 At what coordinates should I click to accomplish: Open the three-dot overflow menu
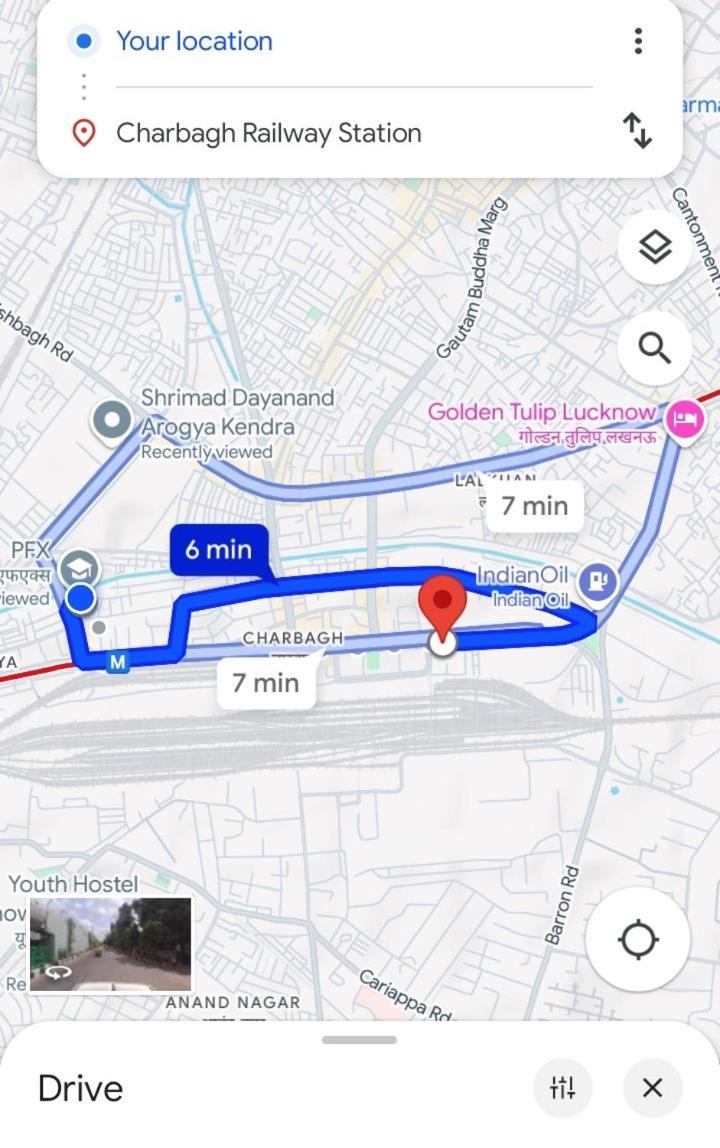[638, 41]
